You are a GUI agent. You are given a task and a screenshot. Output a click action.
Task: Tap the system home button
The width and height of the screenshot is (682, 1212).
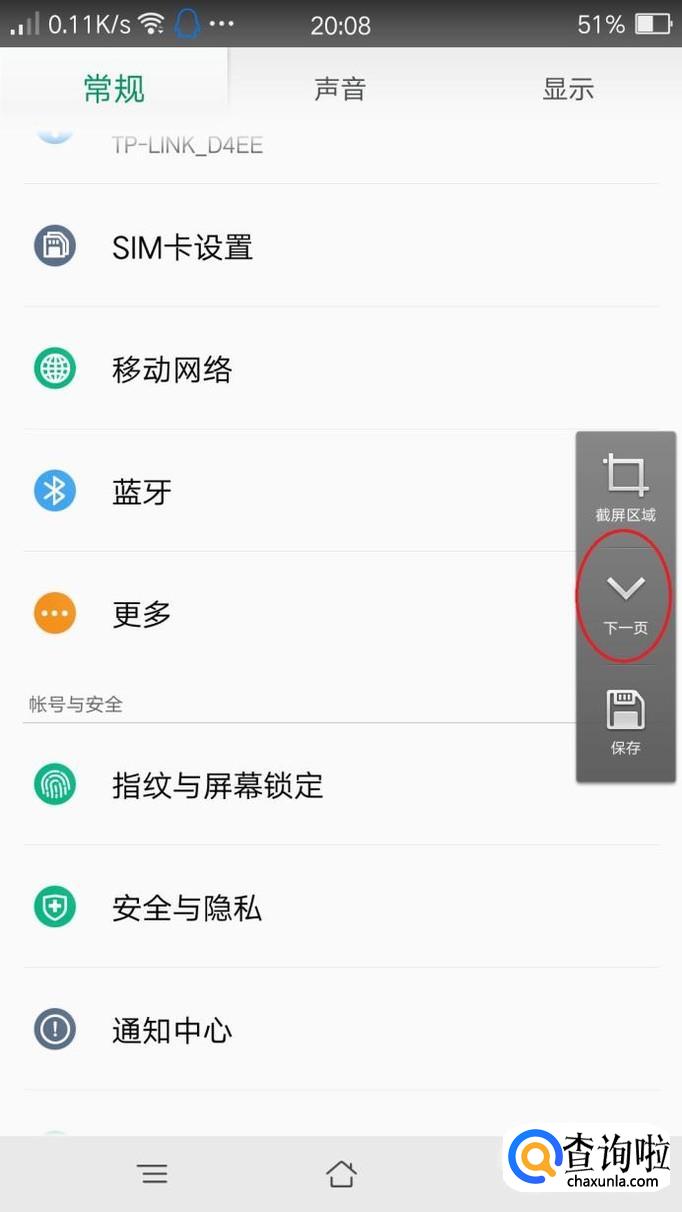pos(341,1173)
